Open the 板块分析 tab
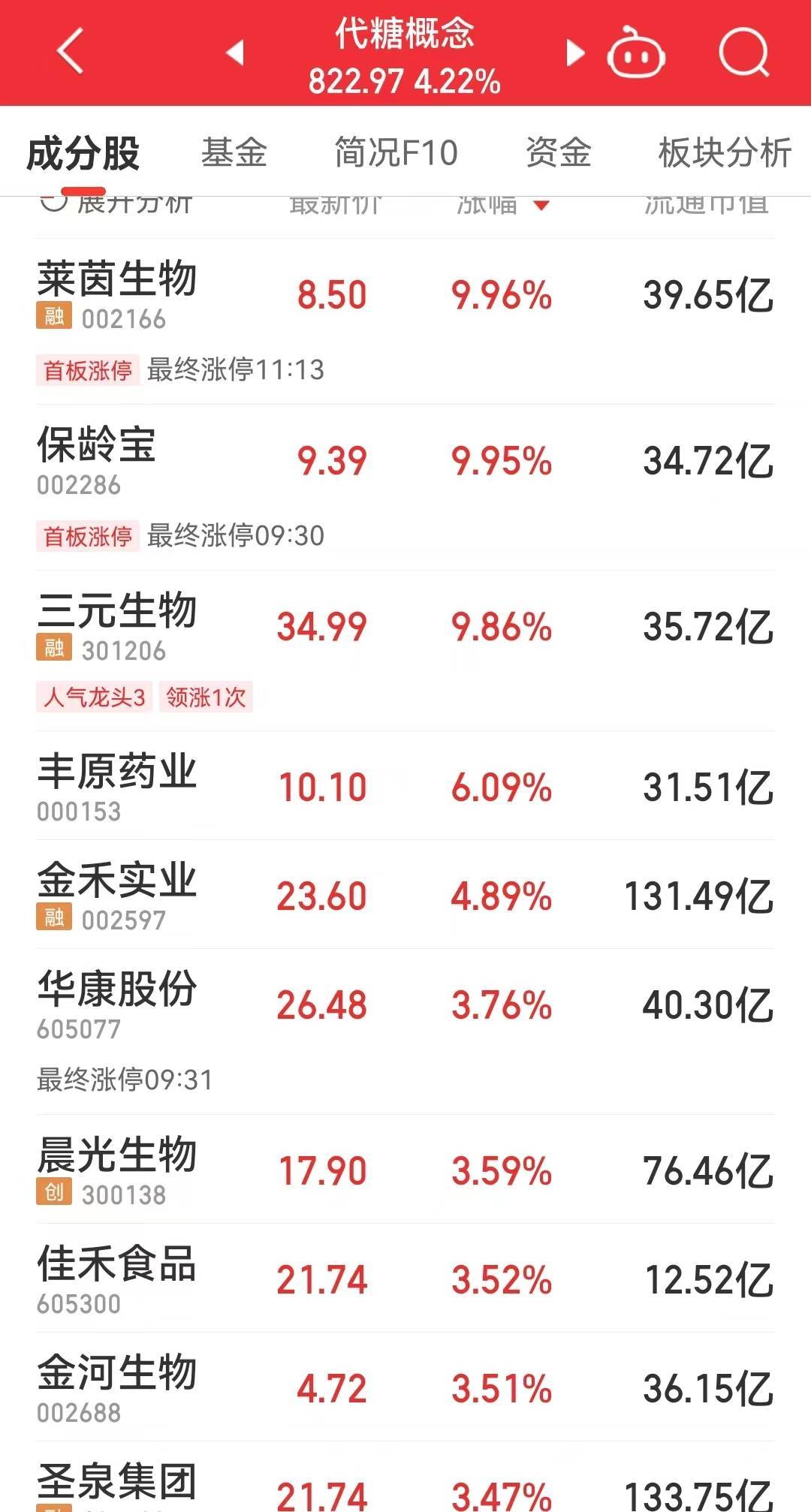 point(725,153)
